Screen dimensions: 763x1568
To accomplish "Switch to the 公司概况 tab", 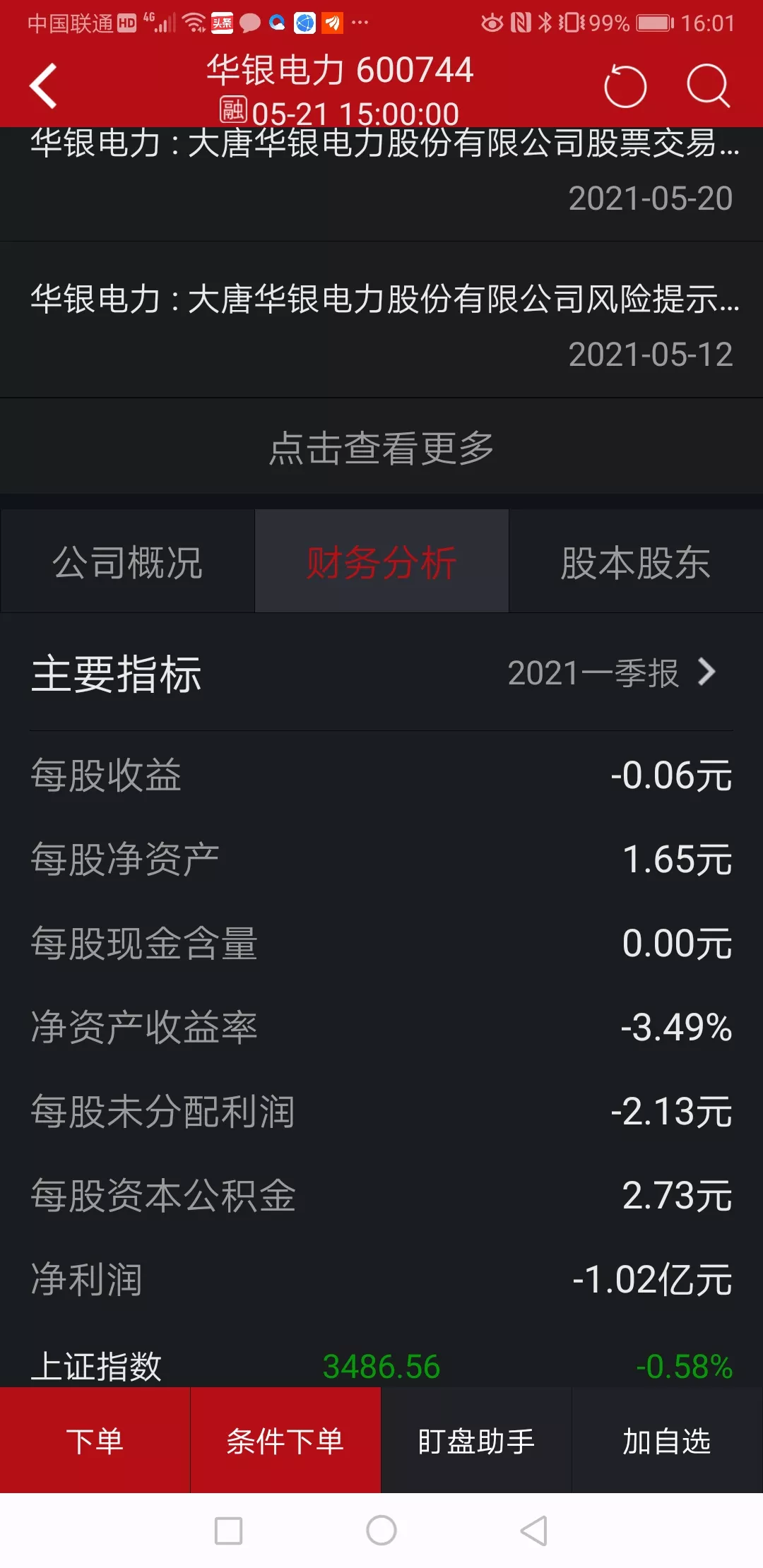I will 128,562.
